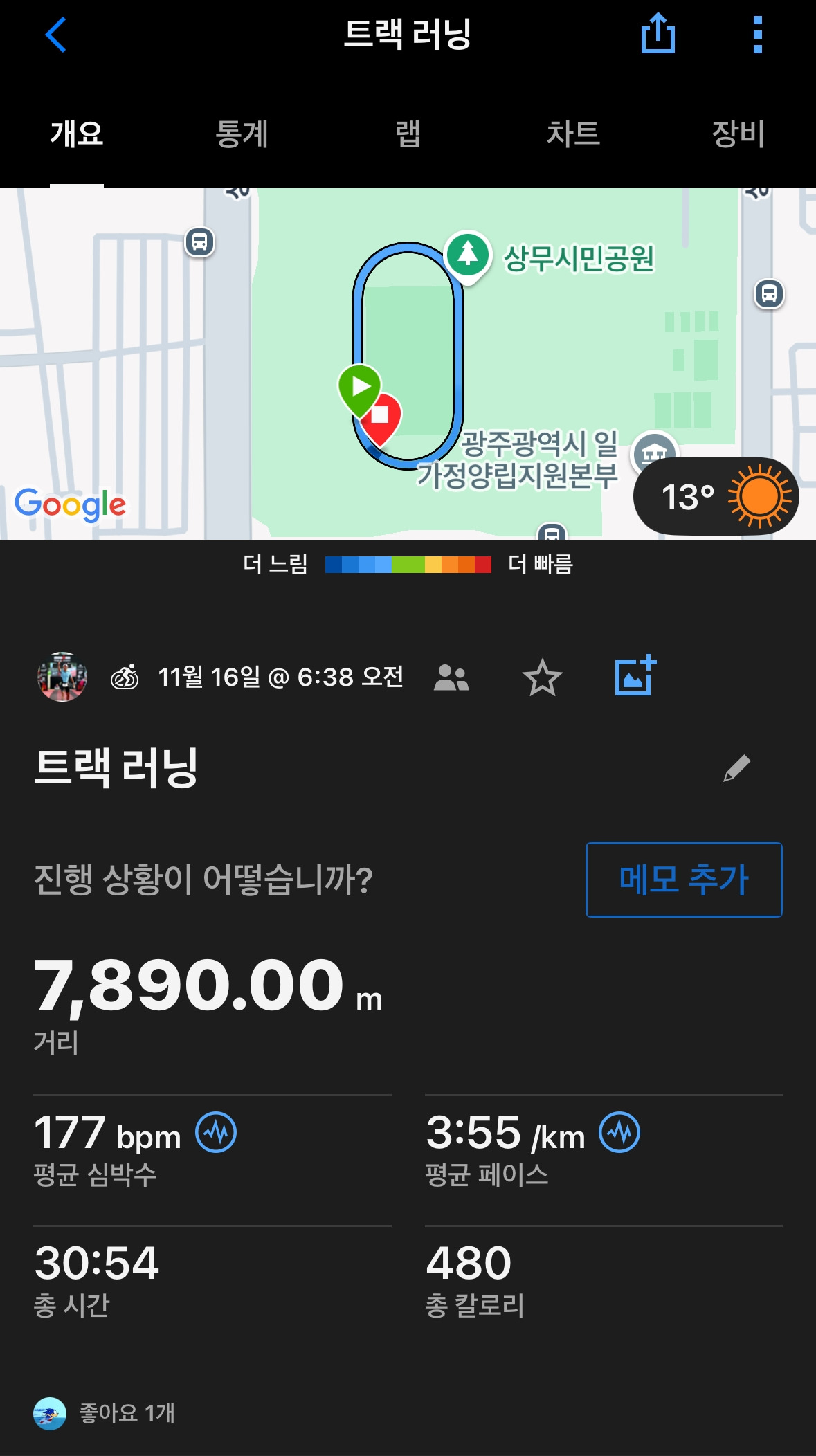The height and width of the screenshot is (1456, 816).
Task: Select the 장비 tab
Action: pos(738,134)
